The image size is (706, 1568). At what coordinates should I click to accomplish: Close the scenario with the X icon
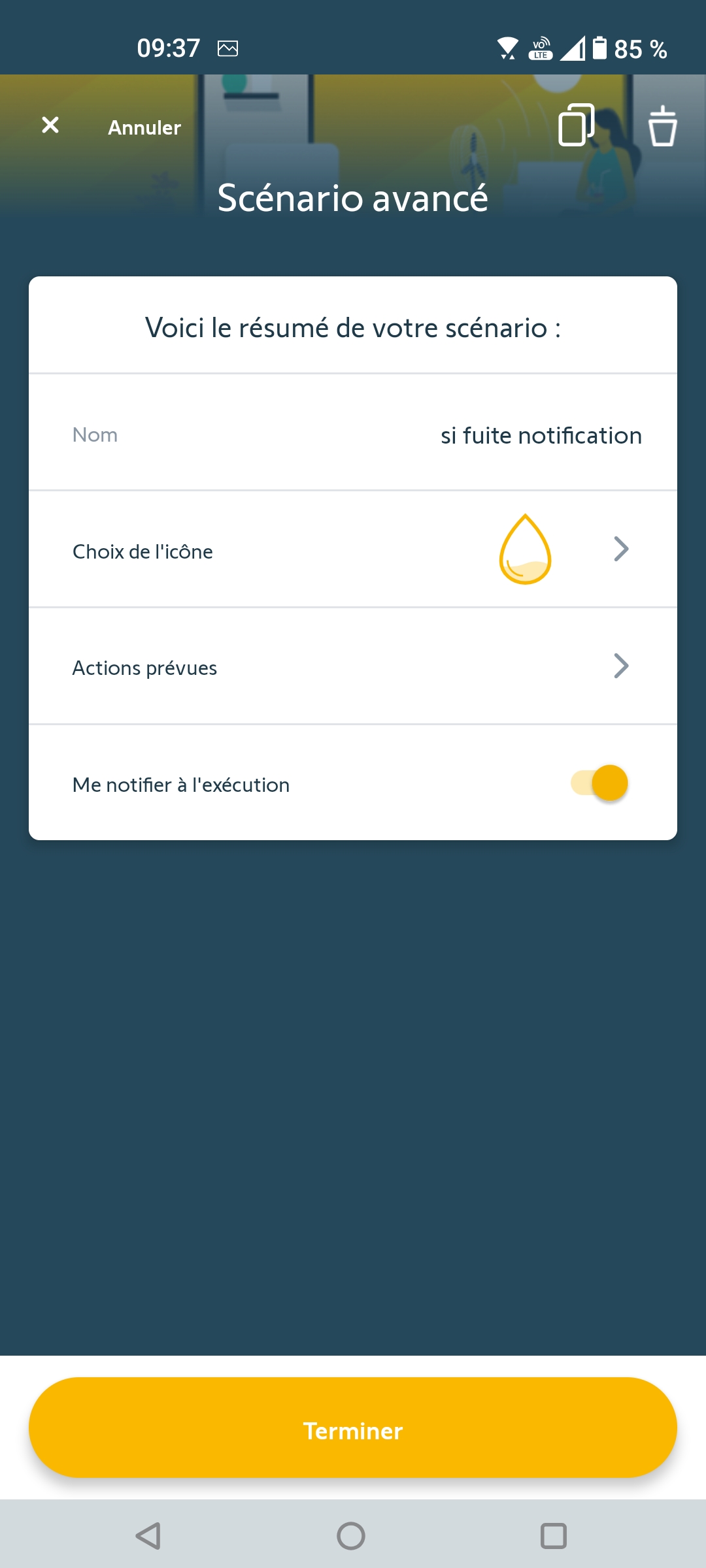pos(50,125)
